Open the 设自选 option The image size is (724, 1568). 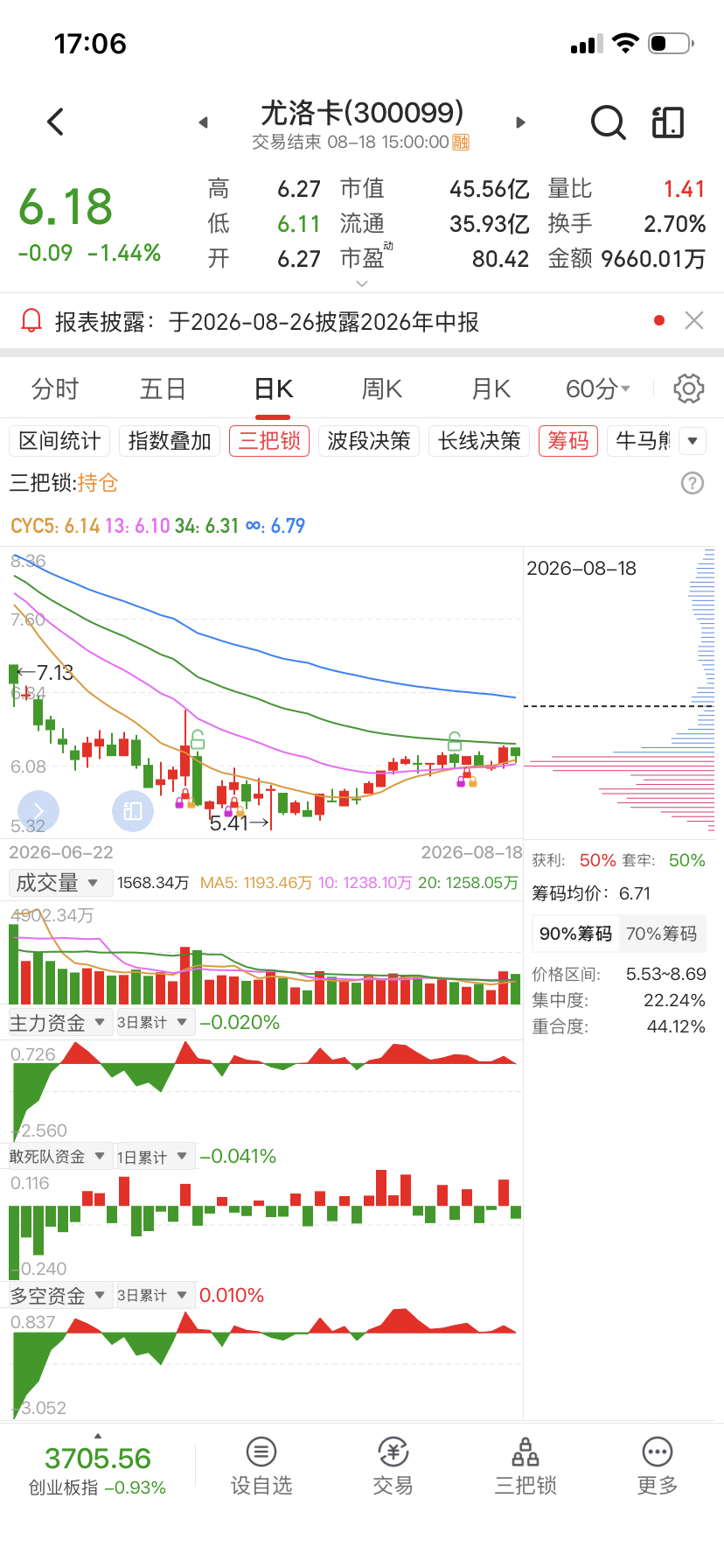click(x=261, y=1467)
